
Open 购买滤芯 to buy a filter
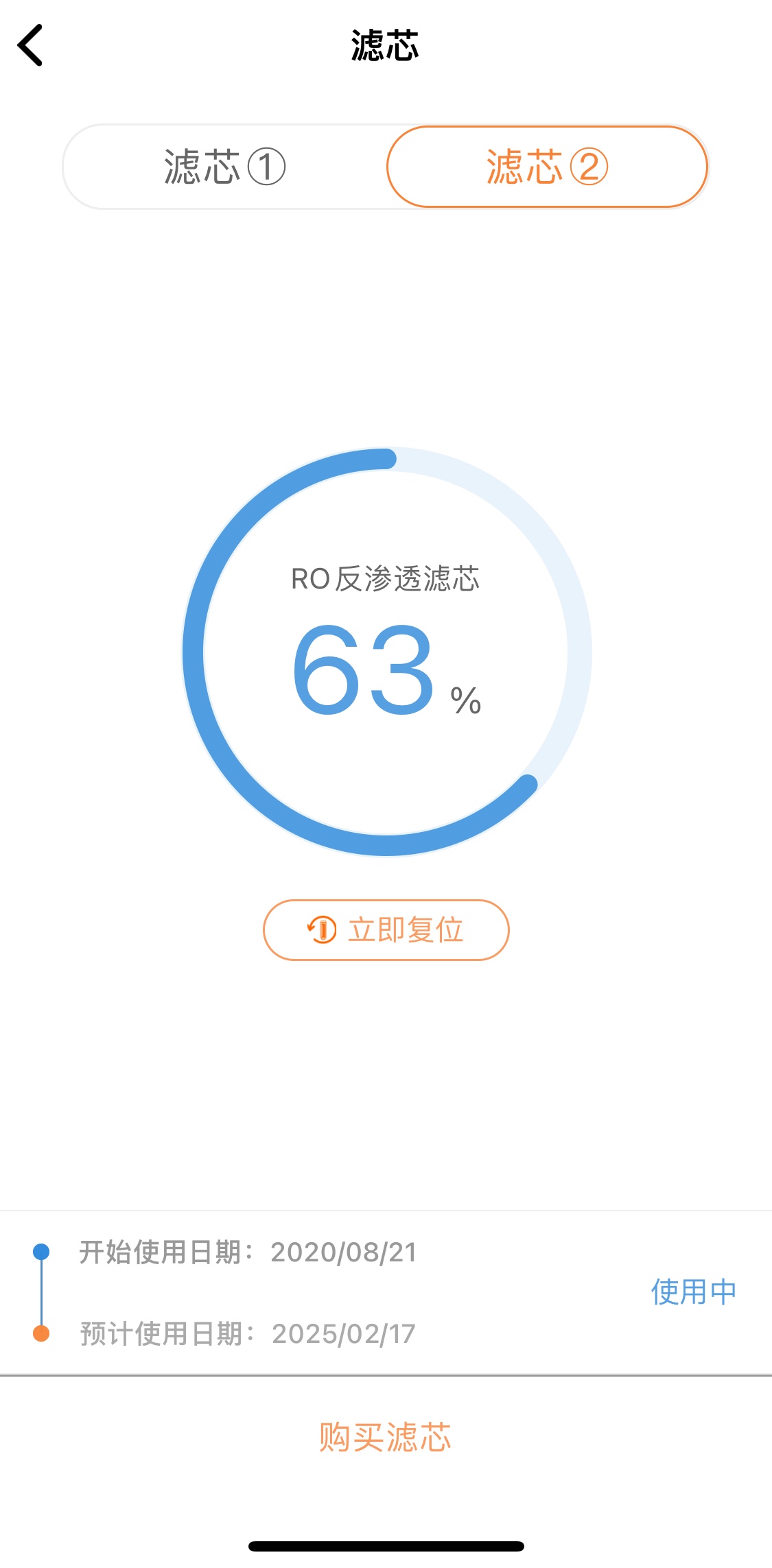tap(385, 1437)
